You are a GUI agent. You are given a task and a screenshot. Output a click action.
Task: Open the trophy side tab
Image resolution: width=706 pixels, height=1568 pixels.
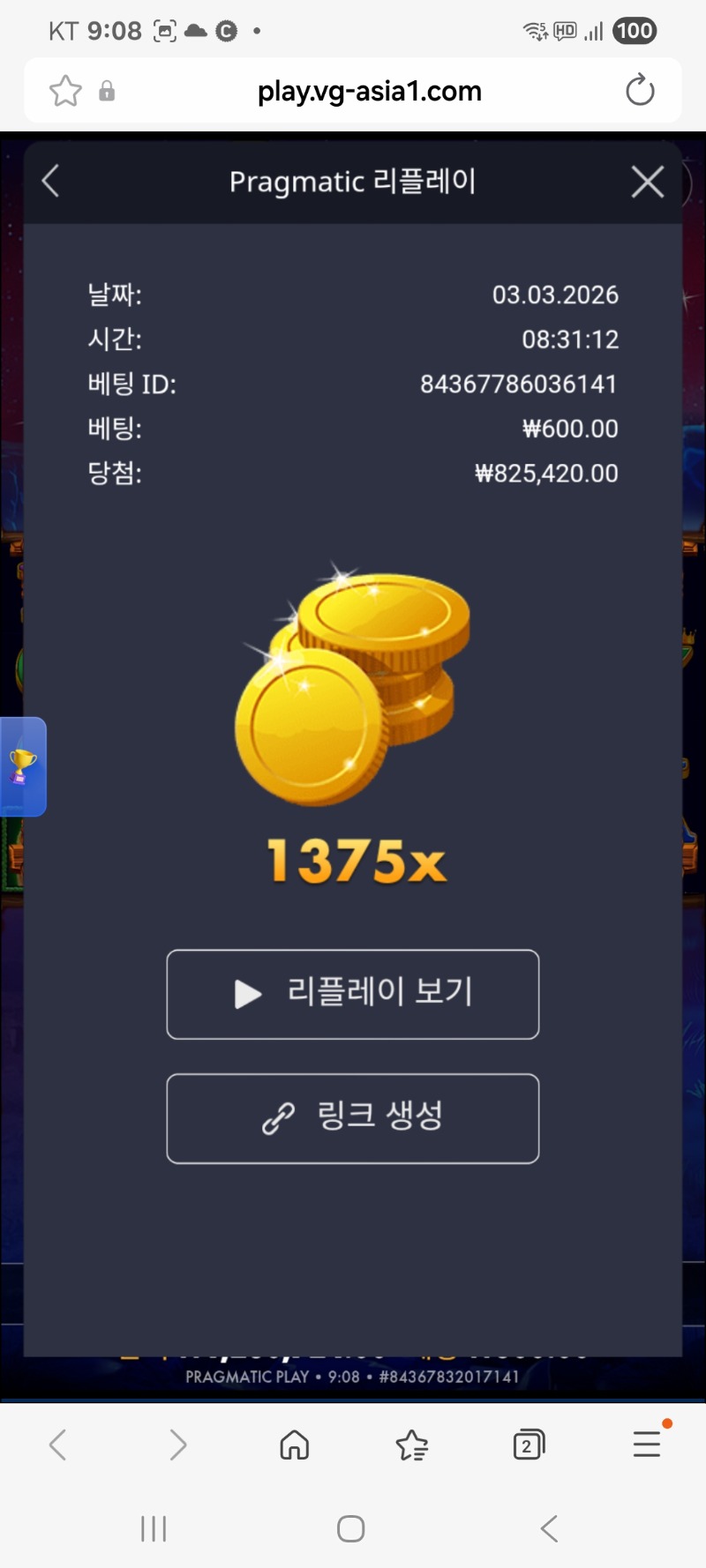click(22, 766)
